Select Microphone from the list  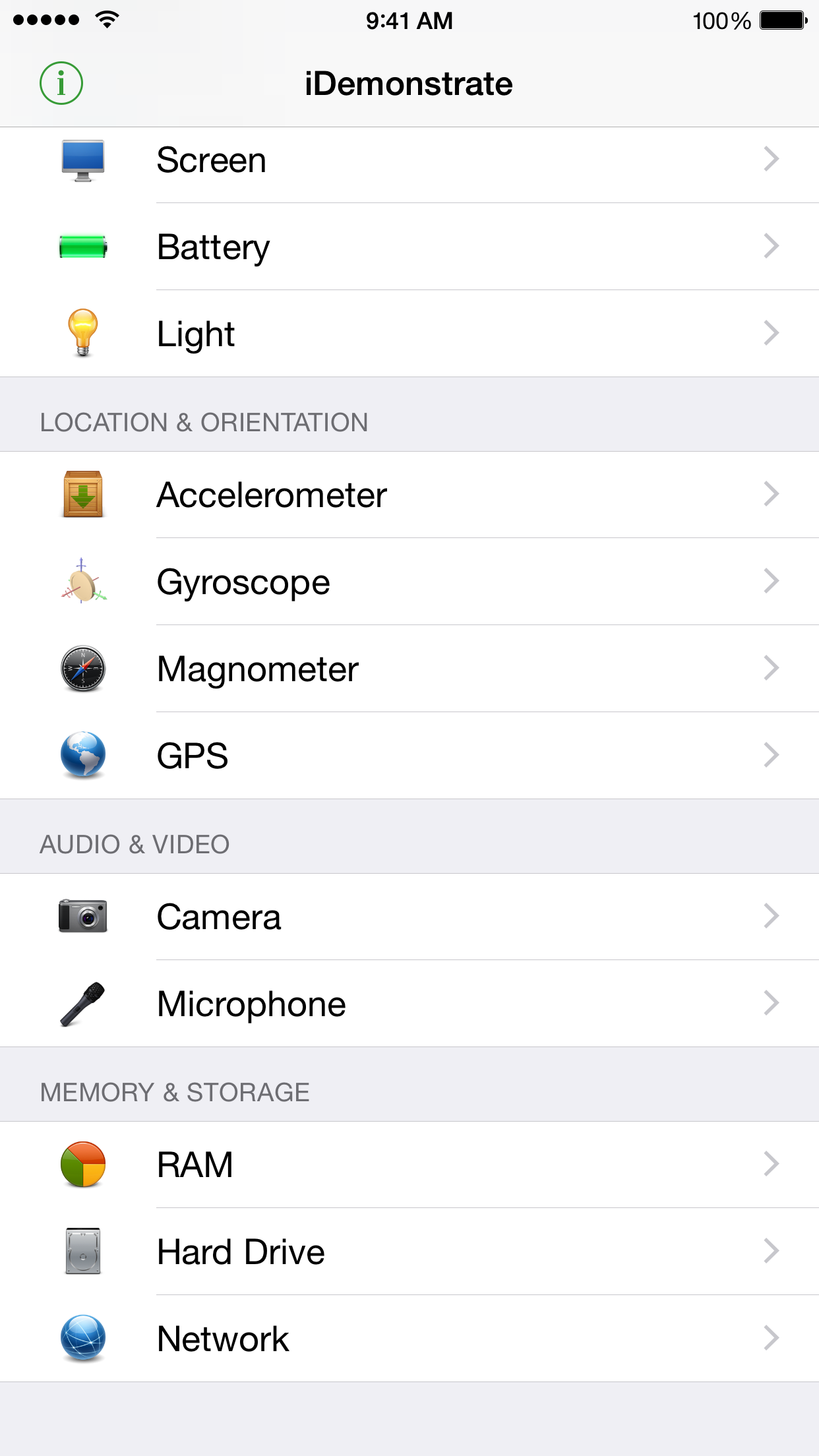(x=409, y=1004)
